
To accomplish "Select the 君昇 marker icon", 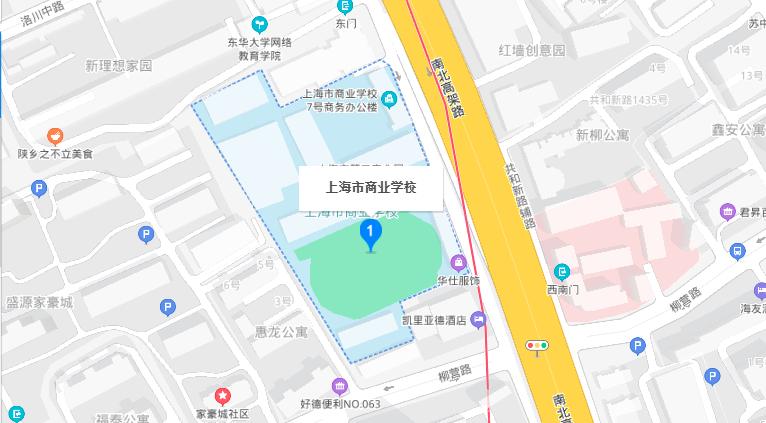I will [x=728, y=211].
